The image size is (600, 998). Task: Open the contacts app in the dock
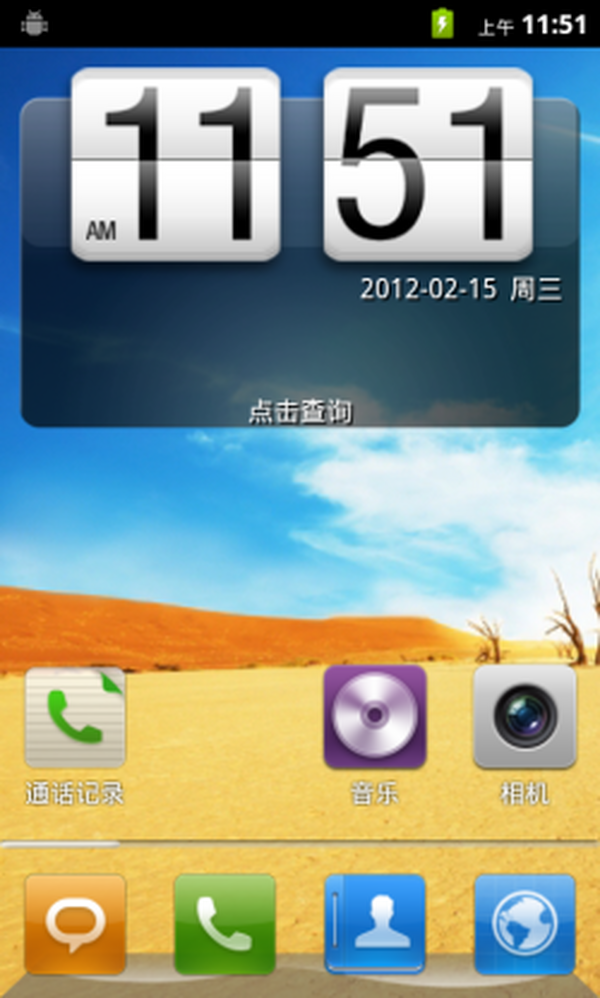pyautogui.click(x=375, y=924)
